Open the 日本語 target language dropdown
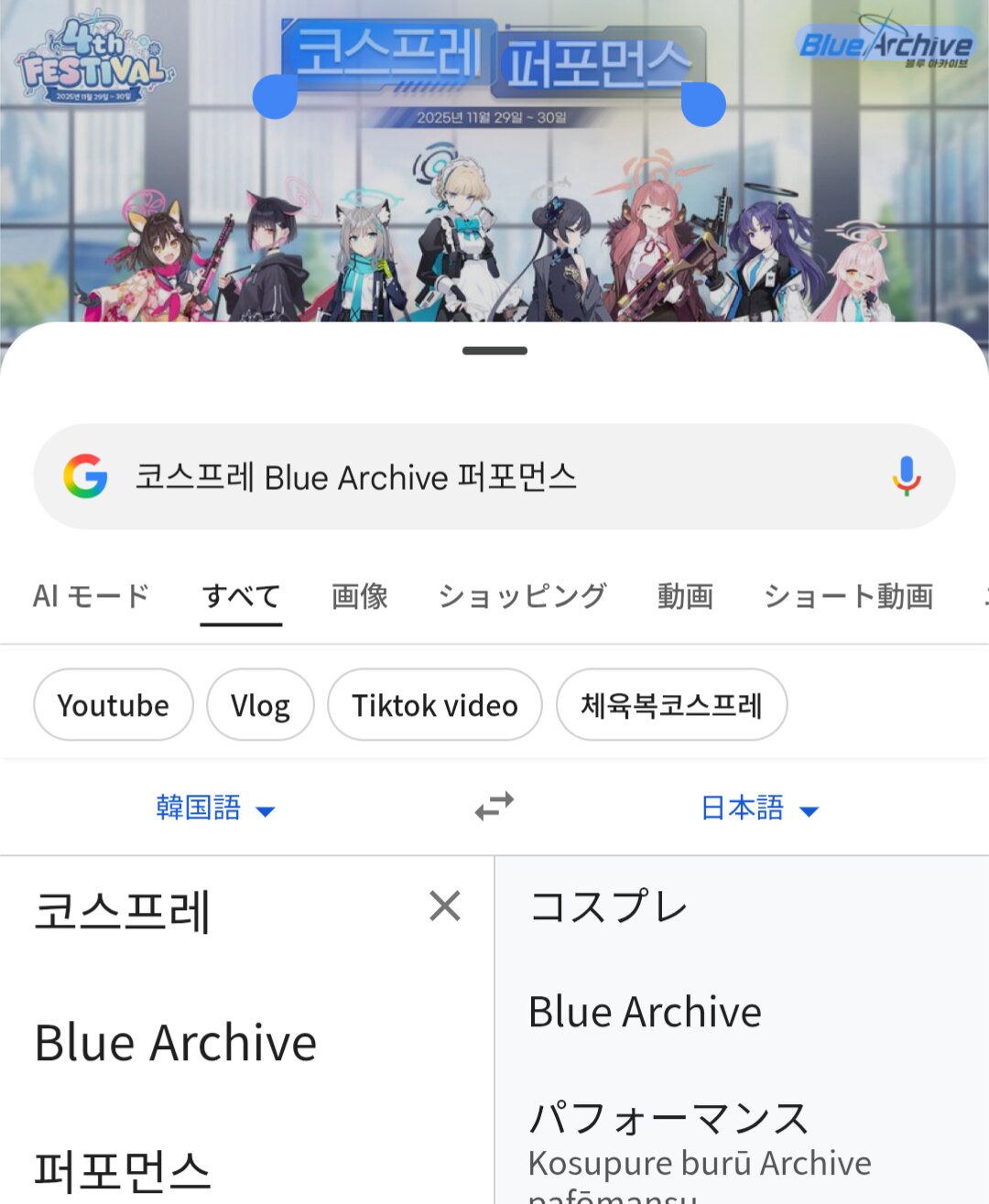The height and width of the screenshot is (1204, 989). coord(759,808)
